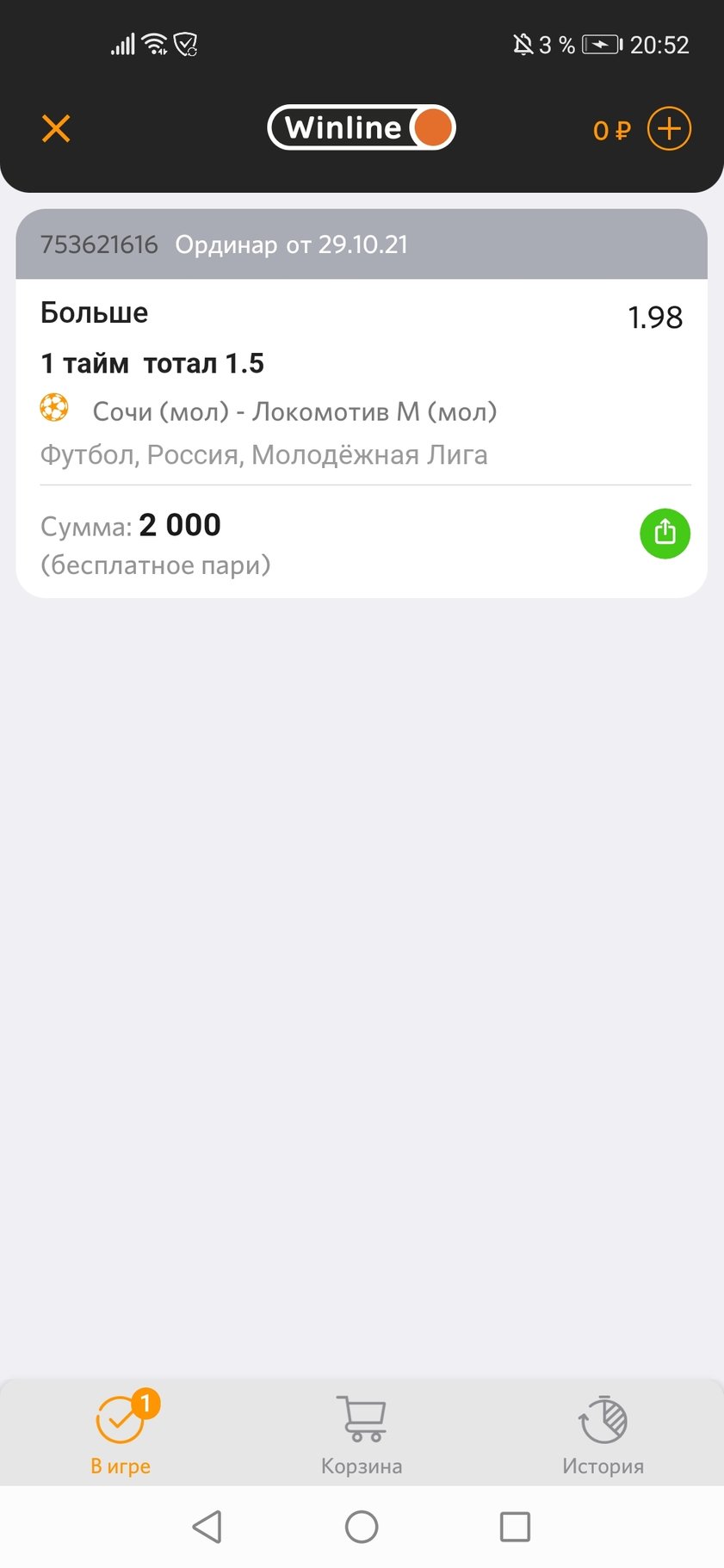
Task: Go to the home screen
Action: (362, 1527)
